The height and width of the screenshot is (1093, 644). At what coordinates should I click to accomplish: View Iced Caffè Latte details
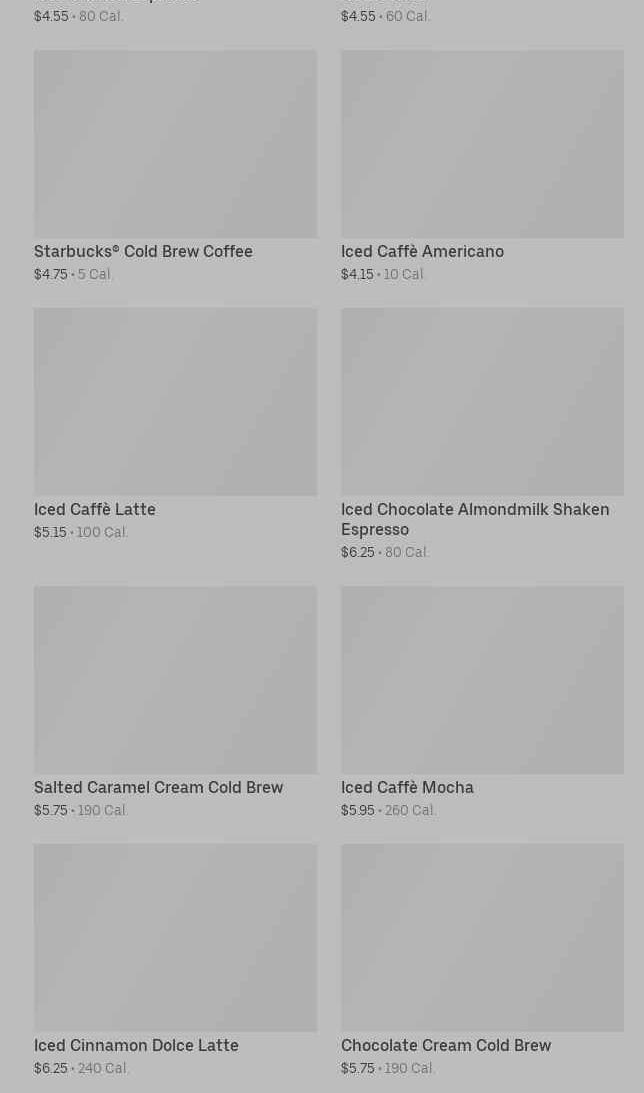click(175, 402)
